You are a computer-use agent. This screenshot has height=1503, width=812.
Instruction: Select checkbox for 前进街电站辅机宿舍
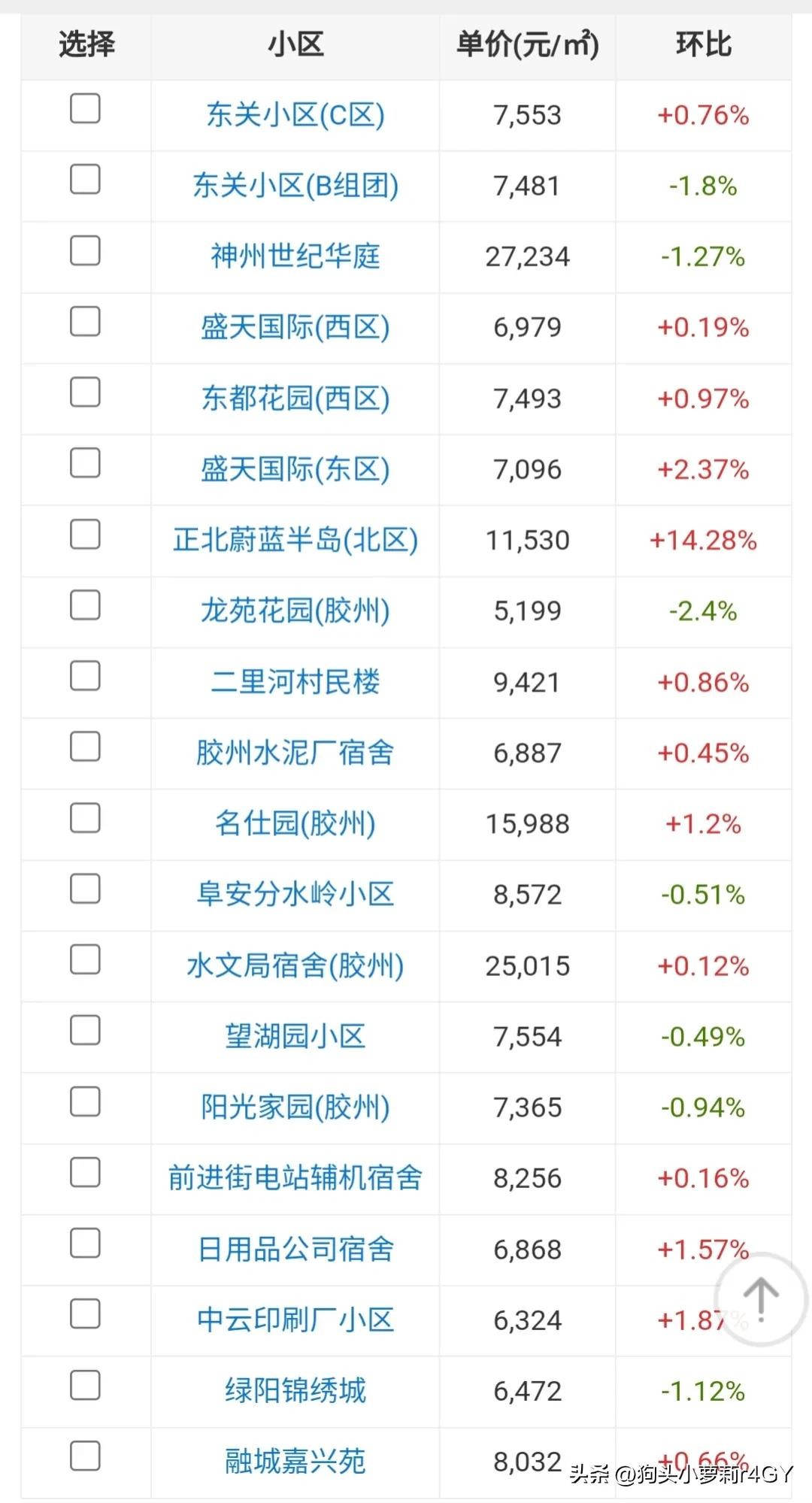tap(85, 1172)
